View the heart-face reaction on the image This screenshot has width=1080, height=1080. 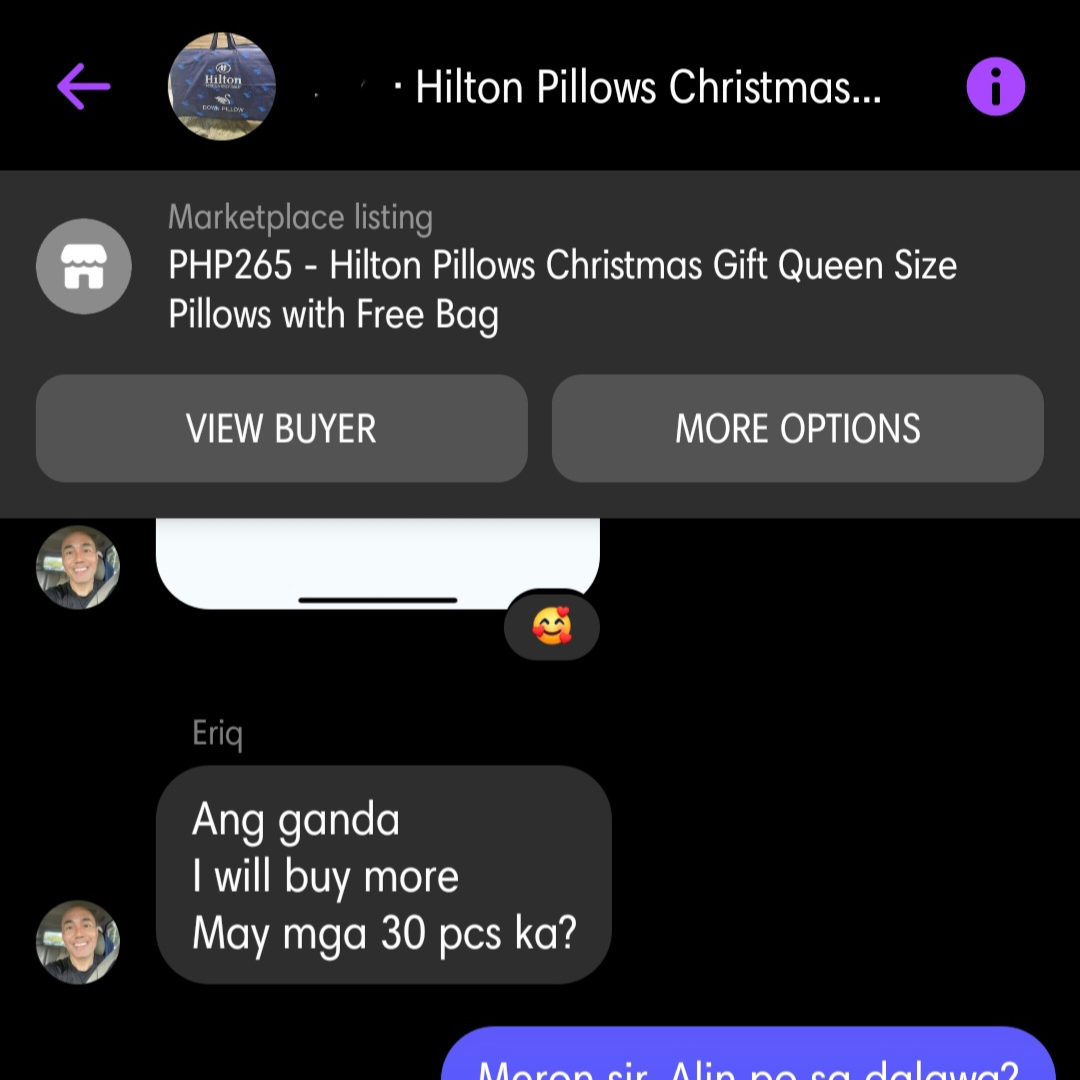(x=552, y=627)
